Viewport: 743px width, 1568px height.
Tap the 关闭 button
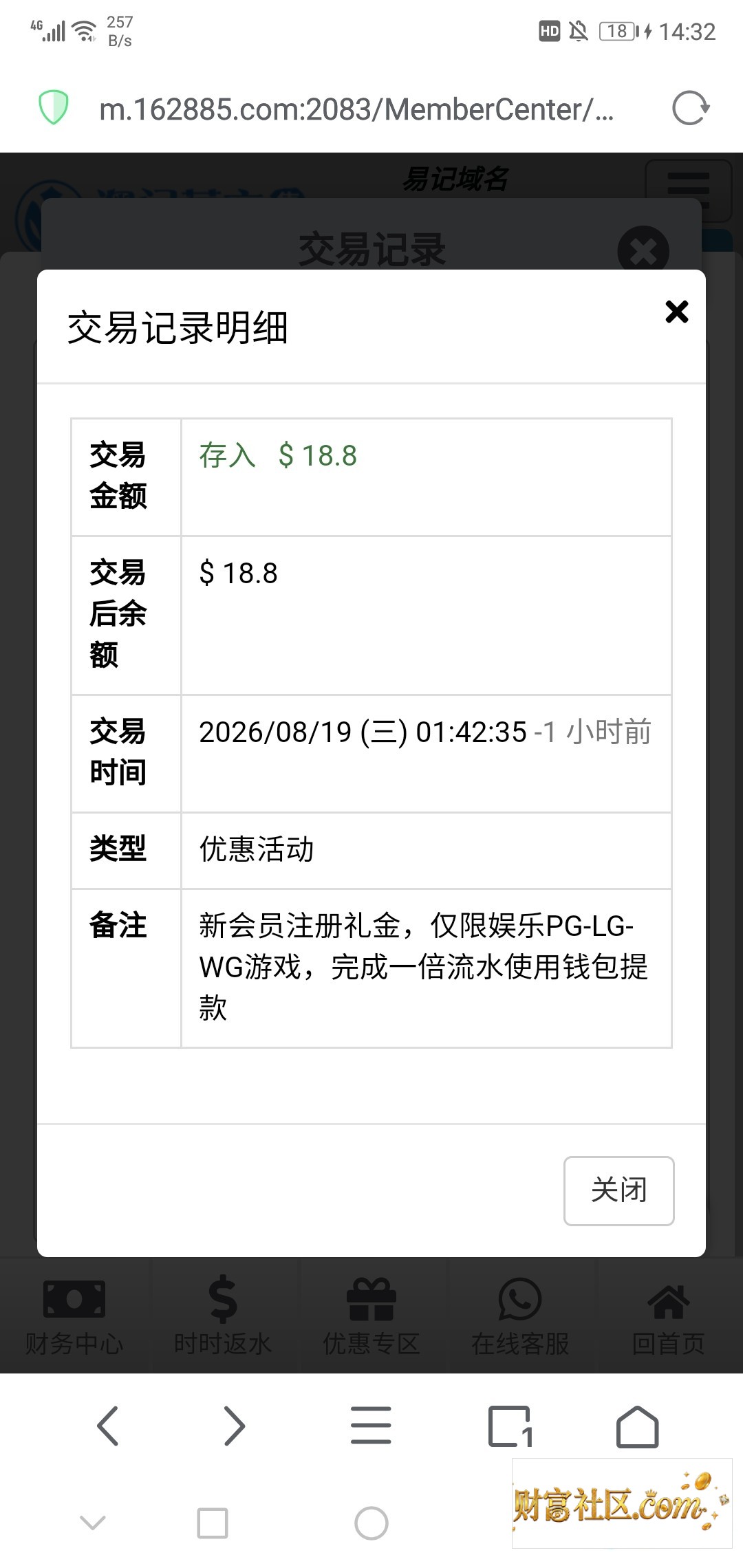tap(618, 1190)
